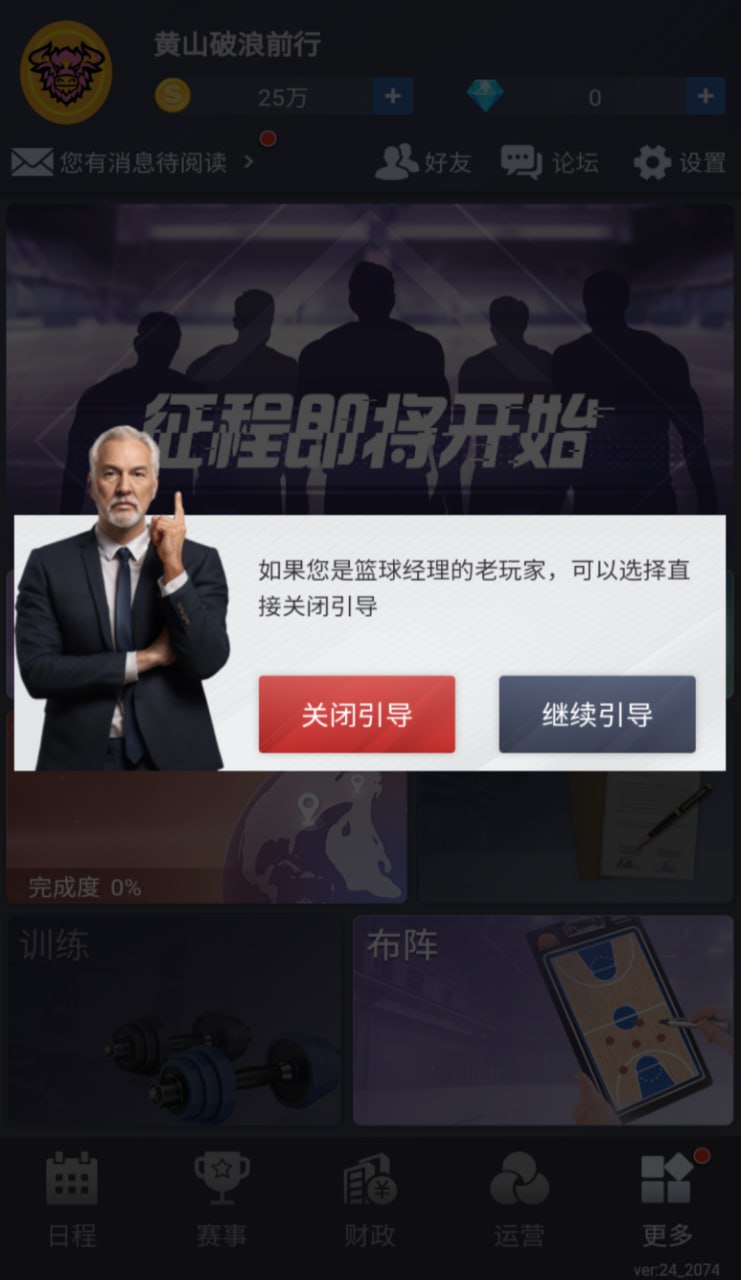Image resolution: width=741 pixels, height=1280 pixels.
Task: Open the 训练 training card
Action: tap(175, 1020)
